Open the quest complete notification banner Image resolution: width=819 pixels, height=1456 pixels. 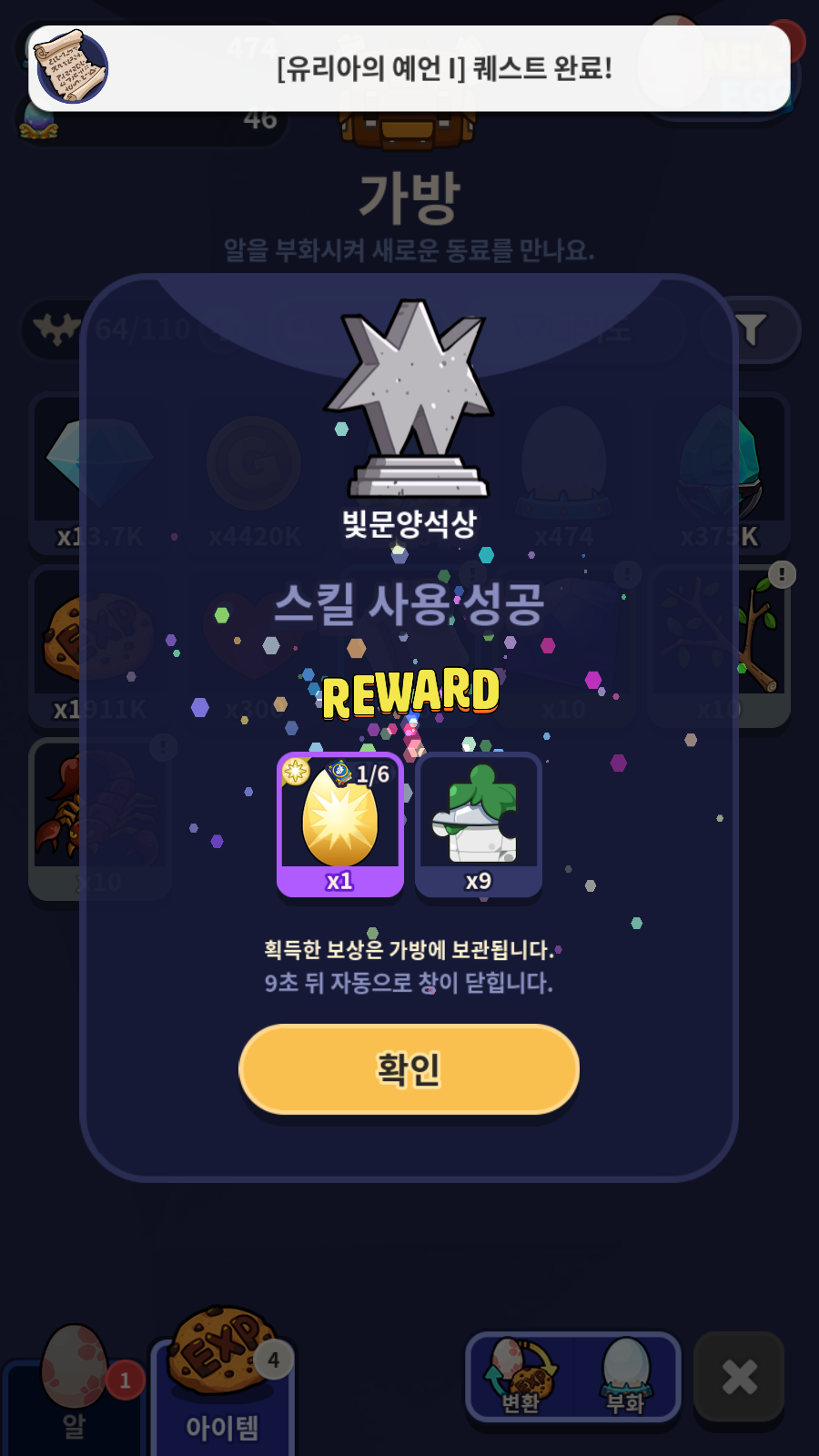point(409,68)
